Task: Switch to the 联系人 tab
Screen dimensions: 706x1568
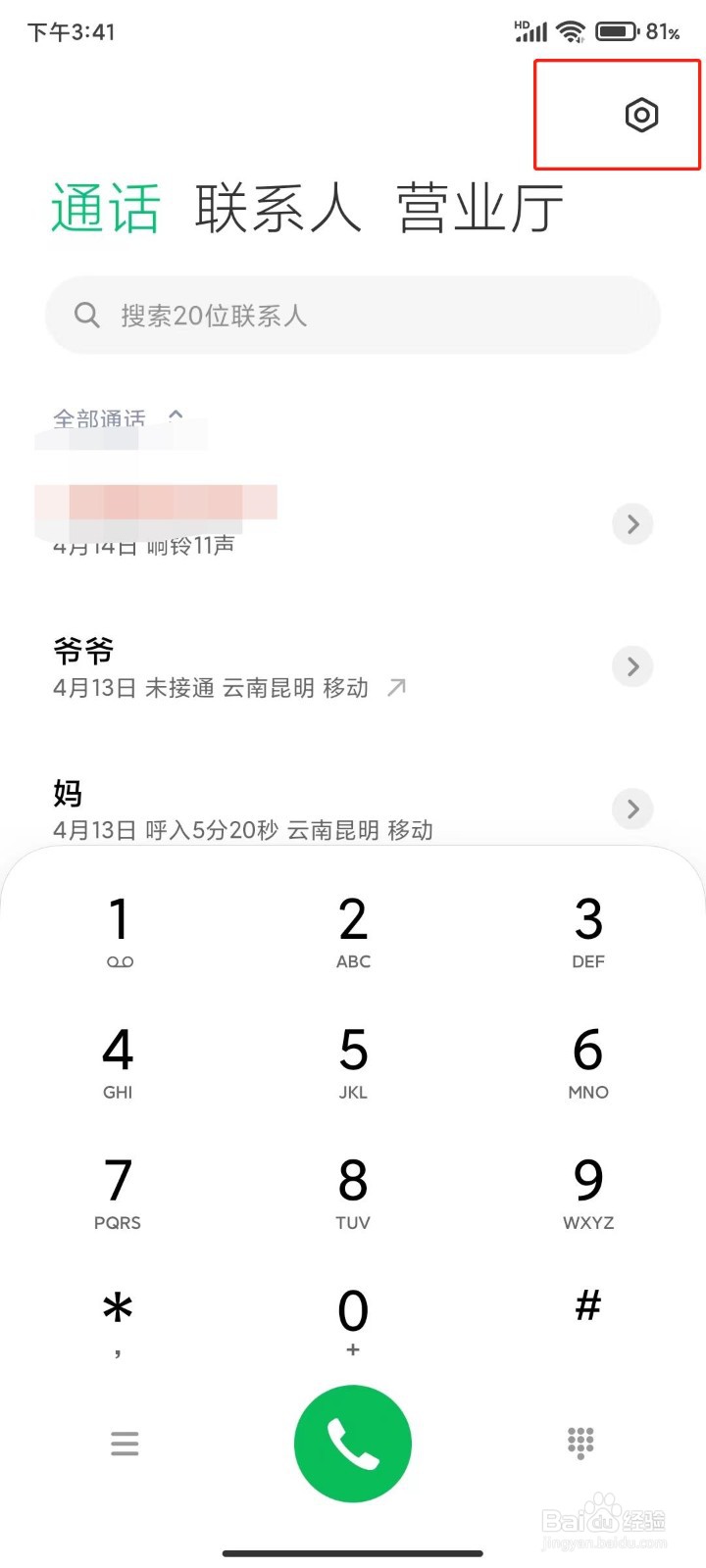Action: [279, 206]
